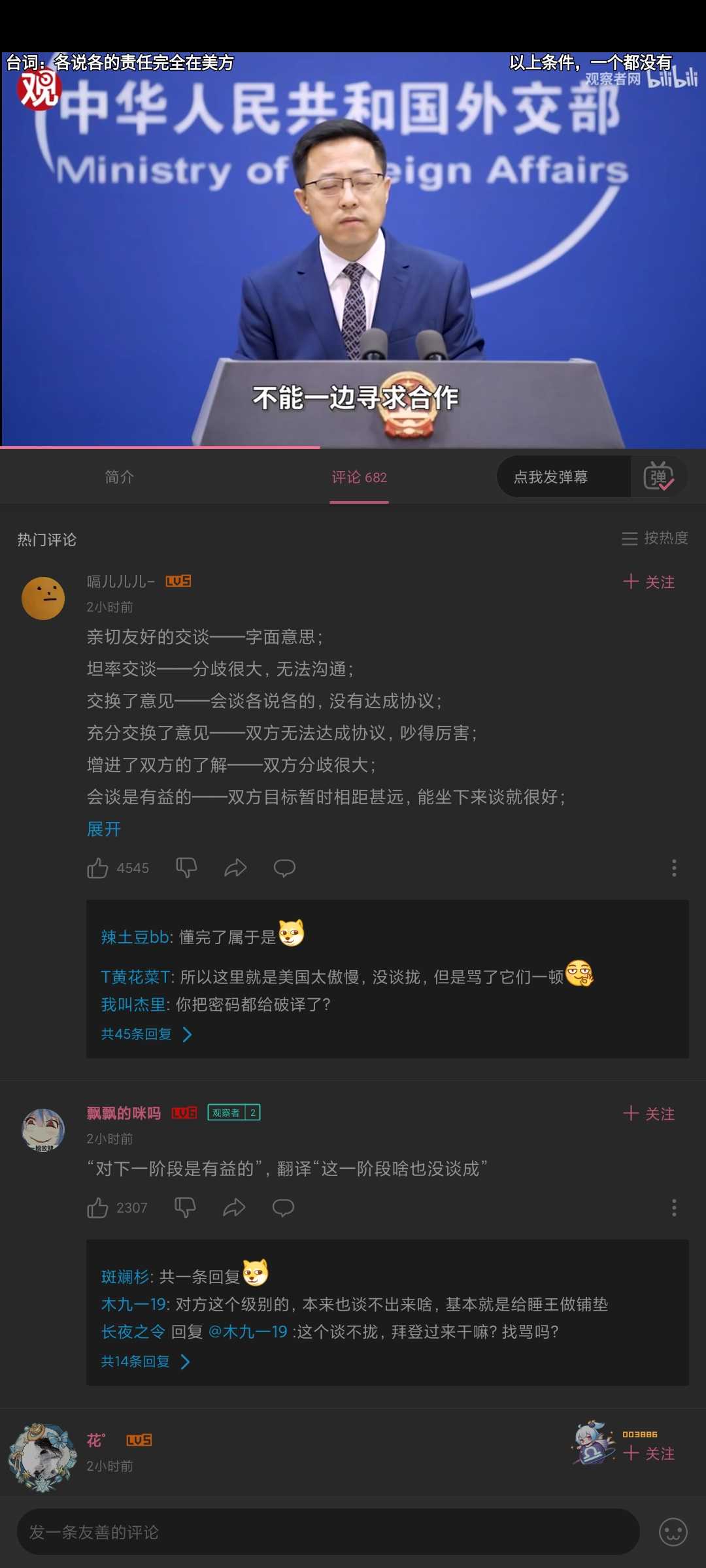
Task: Share the comment by 嗝儿儿儿-
Action: point(235,868)
